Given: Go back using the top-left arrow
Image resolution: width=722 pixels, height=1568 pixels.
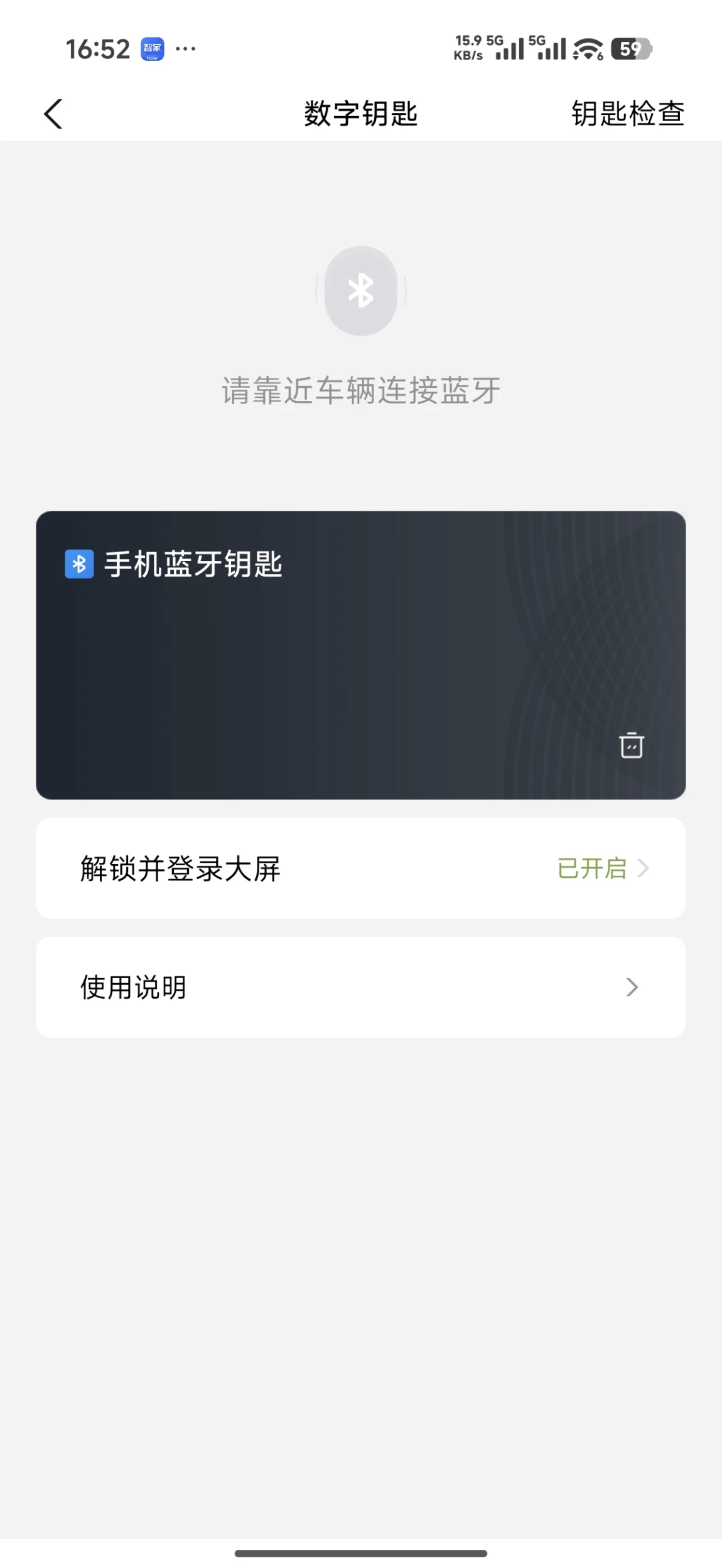Looking at the screenshot, I should pyautogui.click(x=53, y=114).
